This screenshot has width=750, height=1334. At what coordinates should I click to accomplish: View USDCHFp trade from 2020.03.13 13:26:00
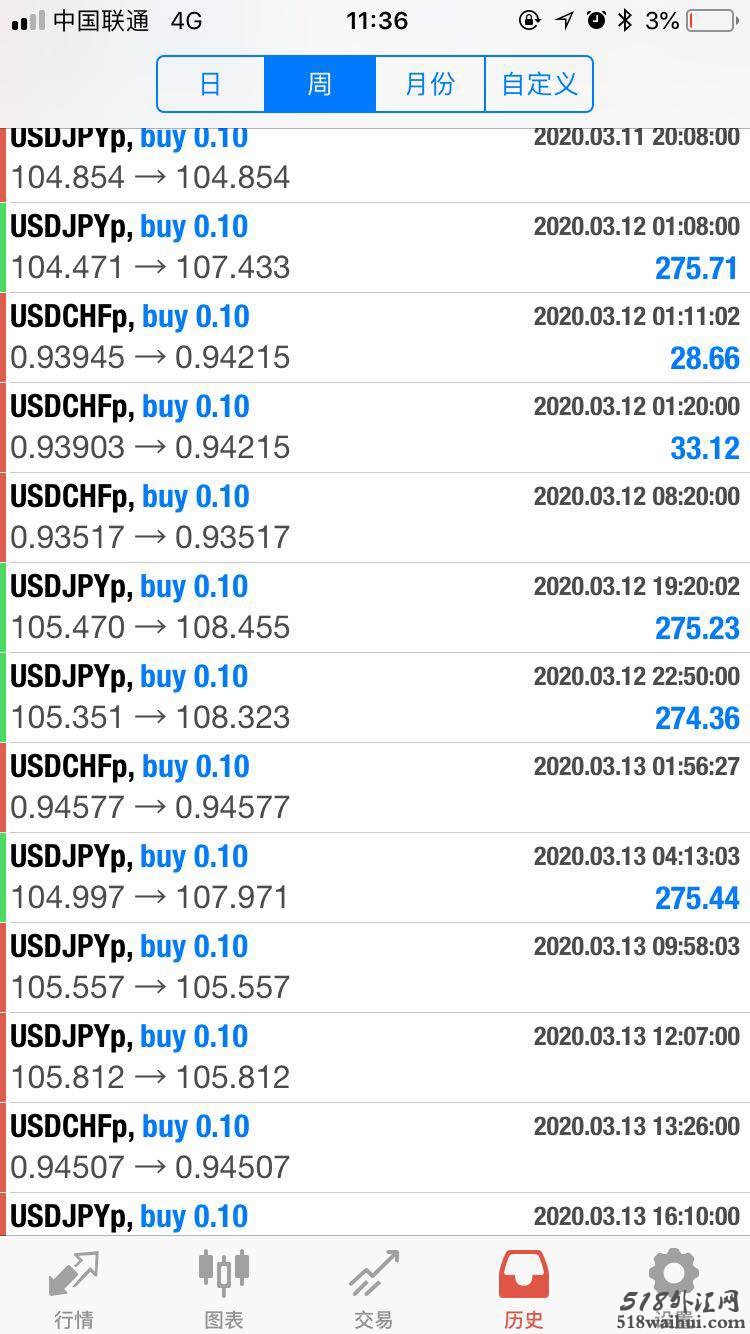pos(375,1148)
